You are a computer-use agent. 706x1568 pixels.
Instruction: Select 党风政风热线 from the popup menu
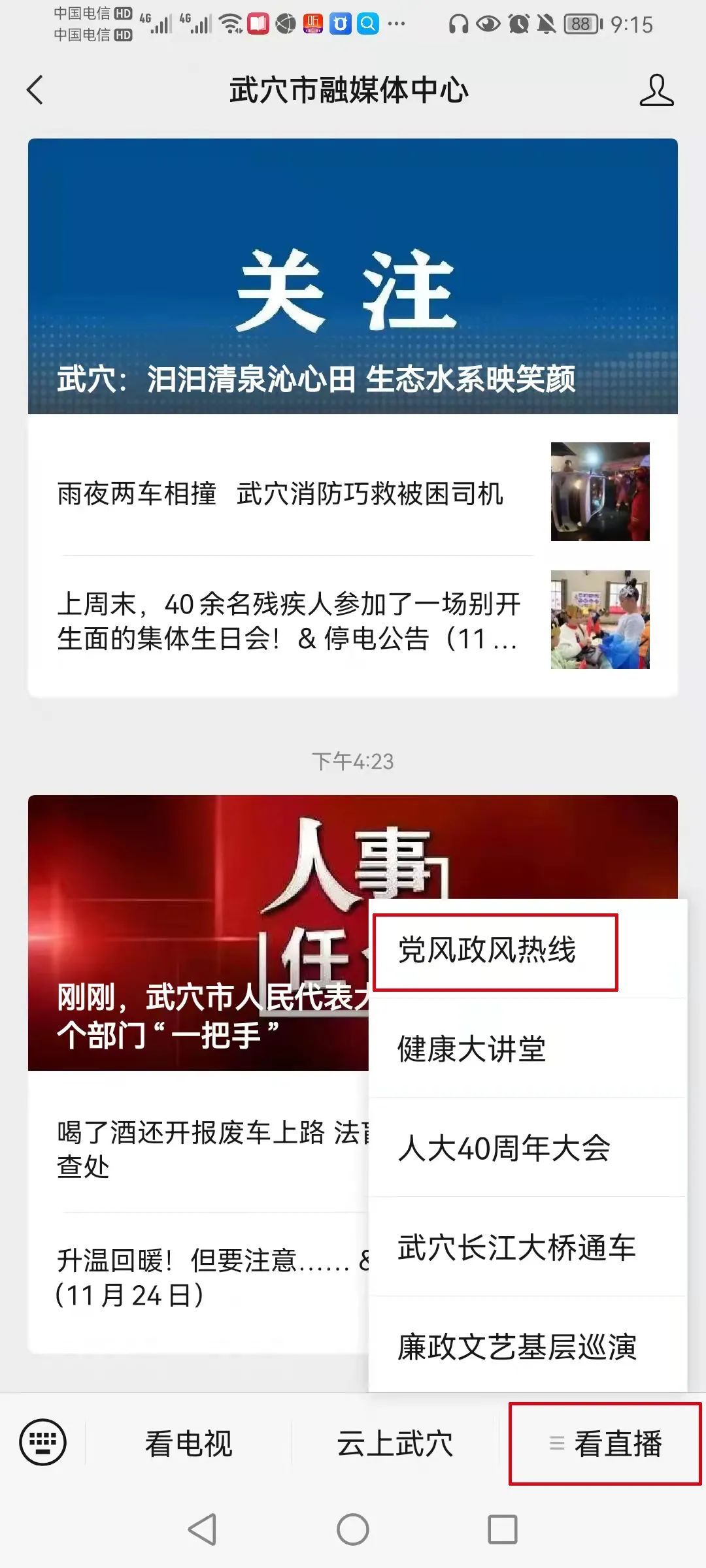click(x=488, y=951)
